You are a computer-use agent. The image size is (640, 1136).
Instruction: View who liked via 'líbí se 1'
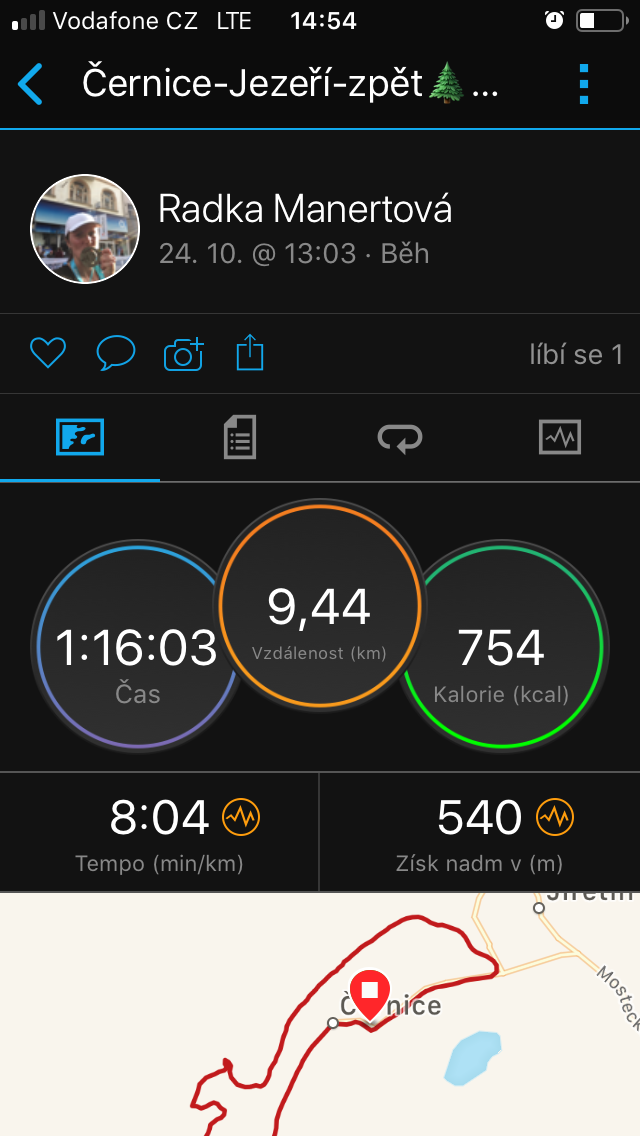click(576, 354)
